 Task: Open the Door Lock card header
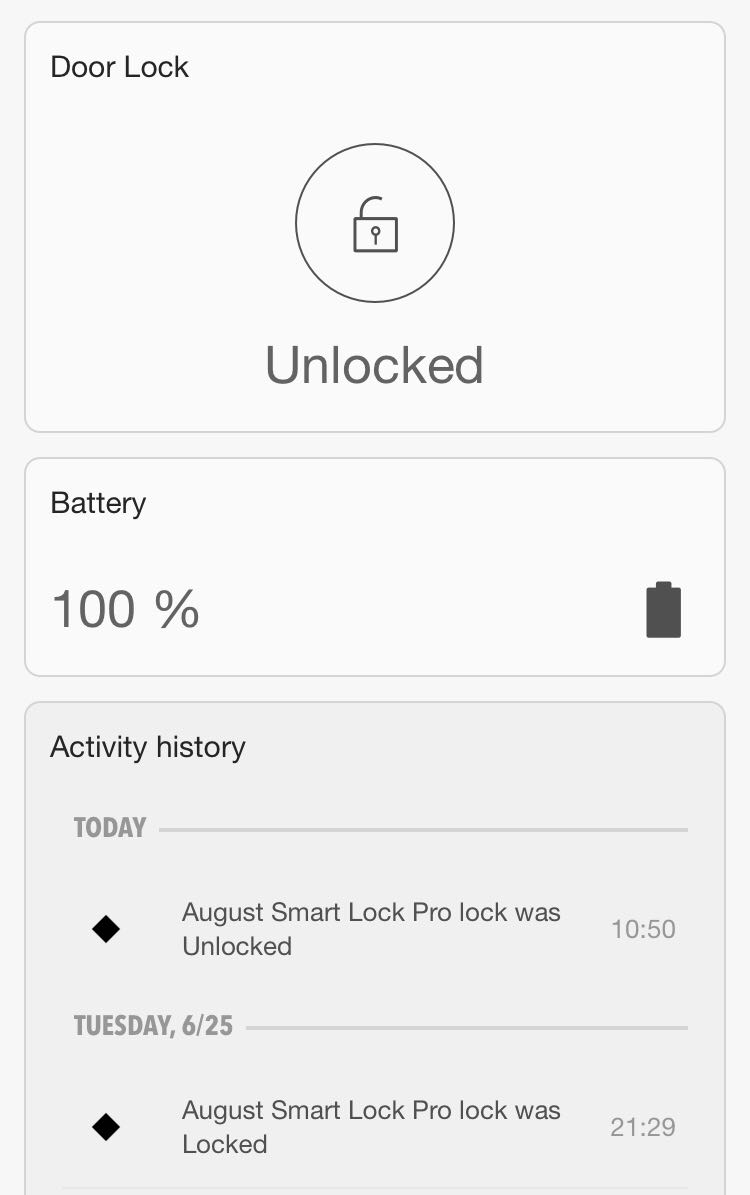(x=119, y=67)
